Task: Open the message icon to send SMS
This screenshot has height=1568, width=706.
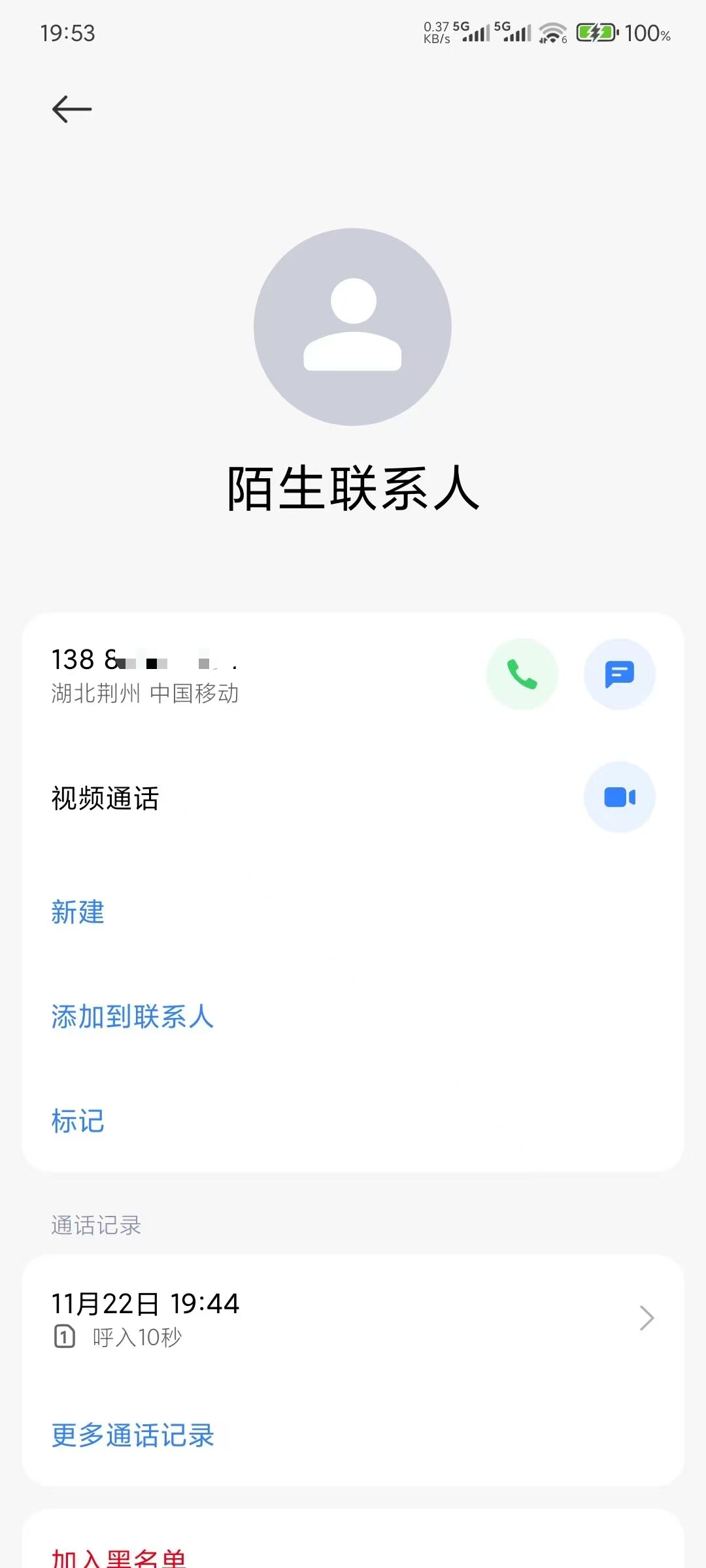Action: coord(620,674)
